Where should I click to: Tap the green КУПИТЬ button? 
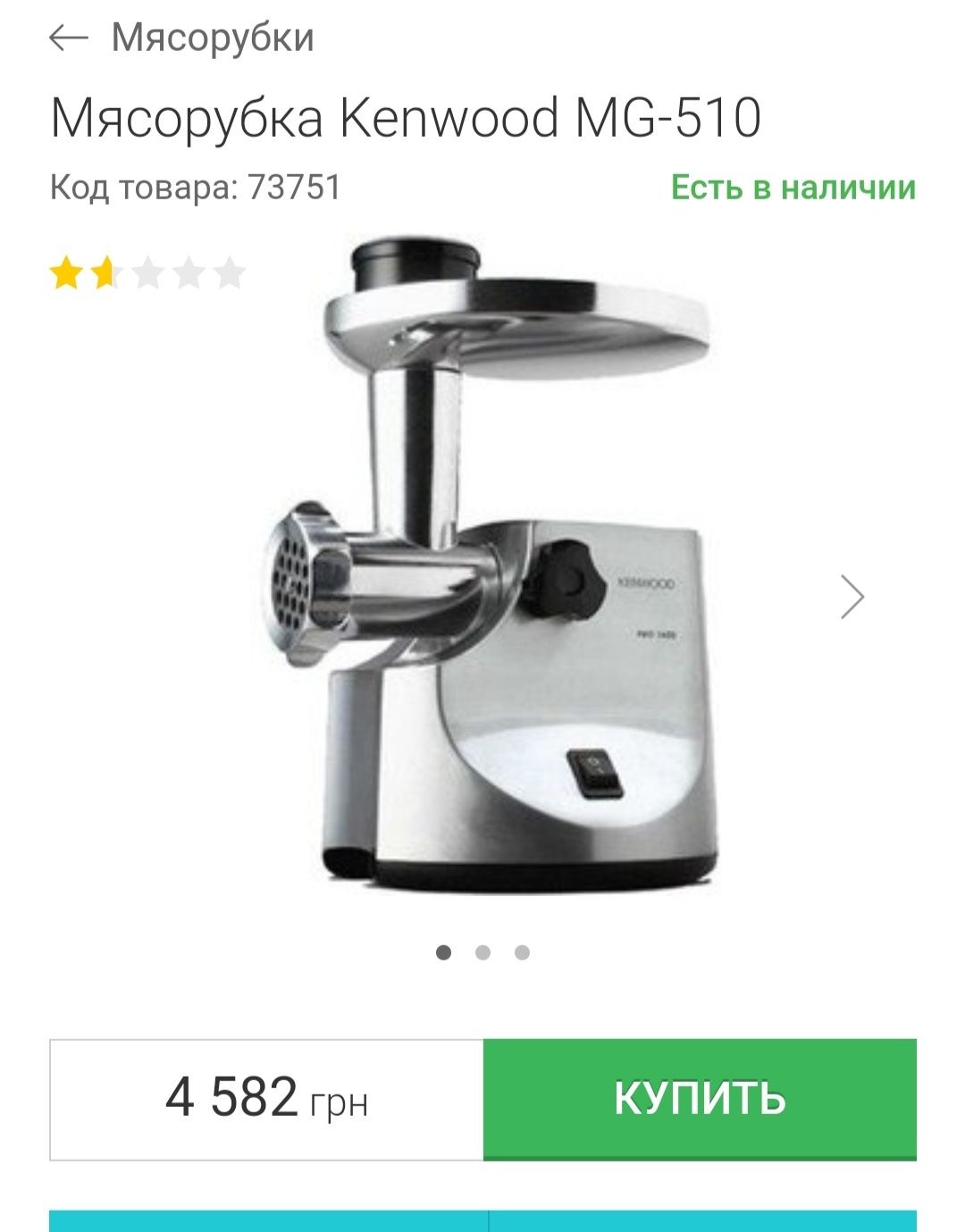[700, 1098]
